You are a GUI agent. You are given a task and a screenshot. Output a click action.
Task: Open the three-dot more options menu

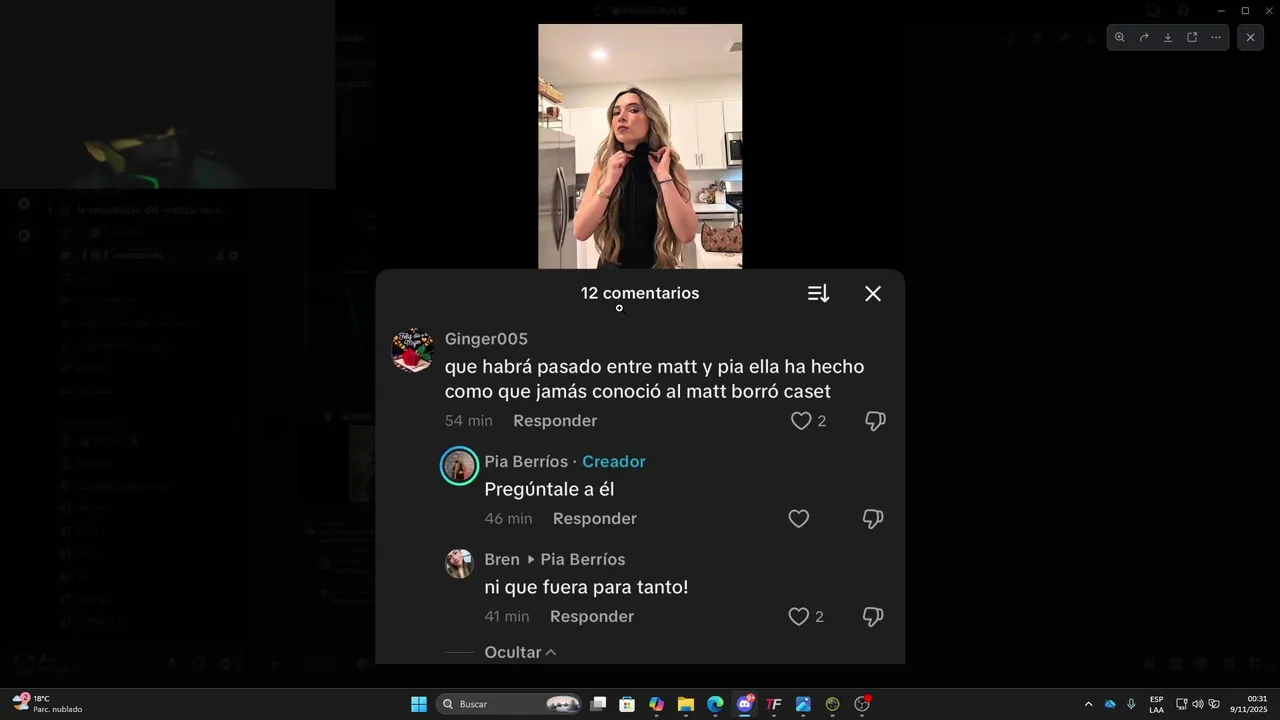click(x=1216, y=37)
